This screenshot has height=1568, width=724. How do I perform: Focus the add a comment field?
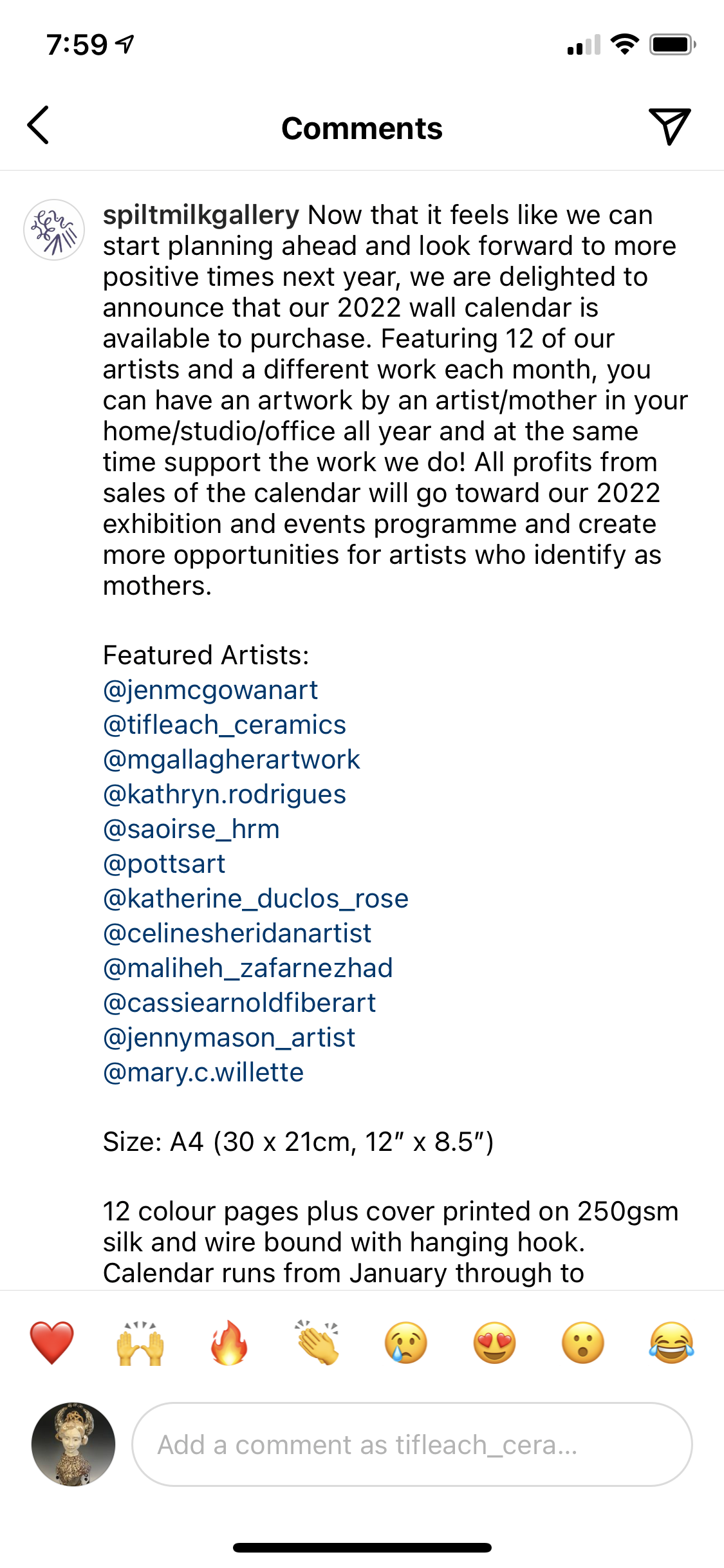click(412, 1444)
